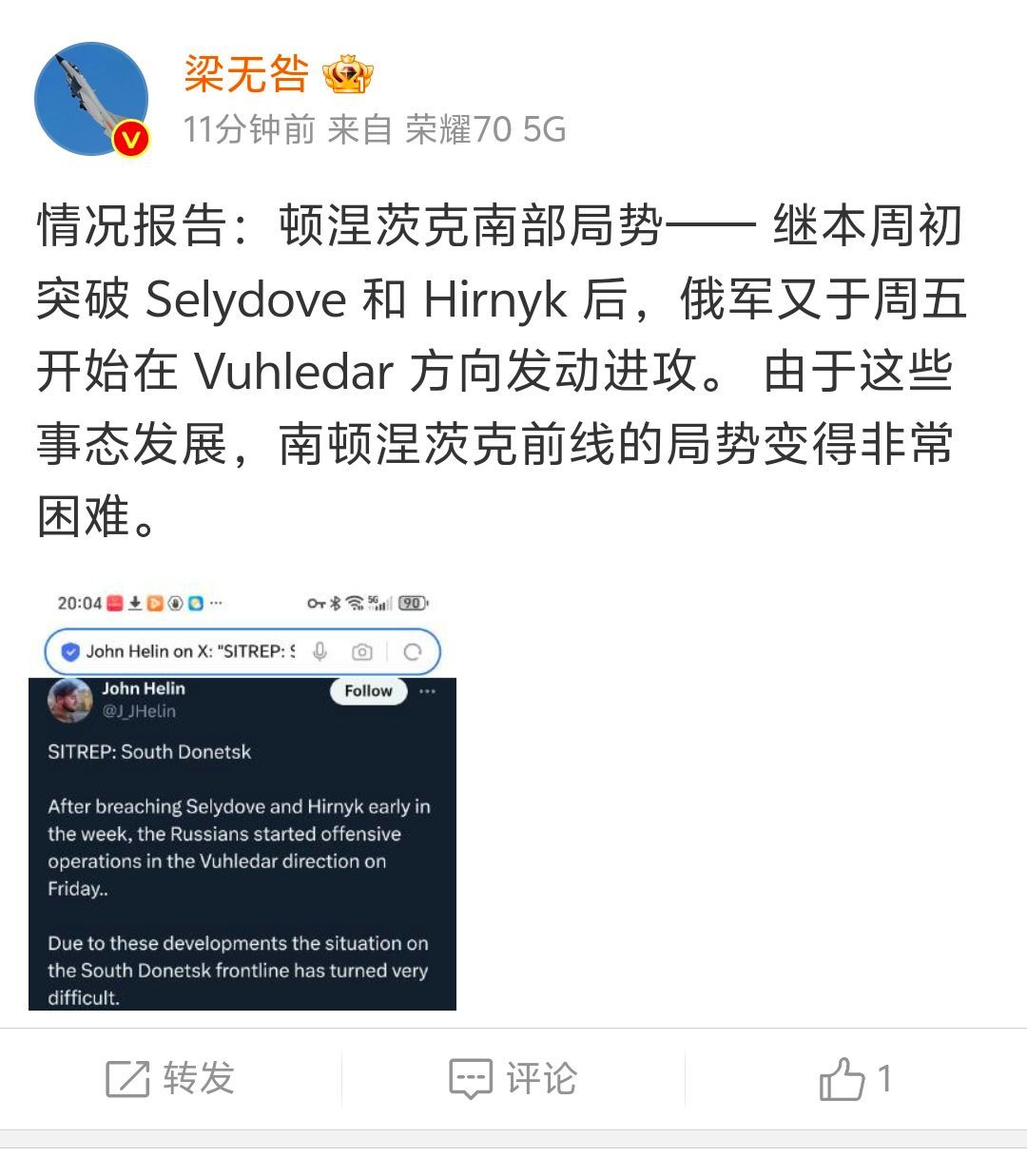Open comments with 评论

click(513, 1079)
